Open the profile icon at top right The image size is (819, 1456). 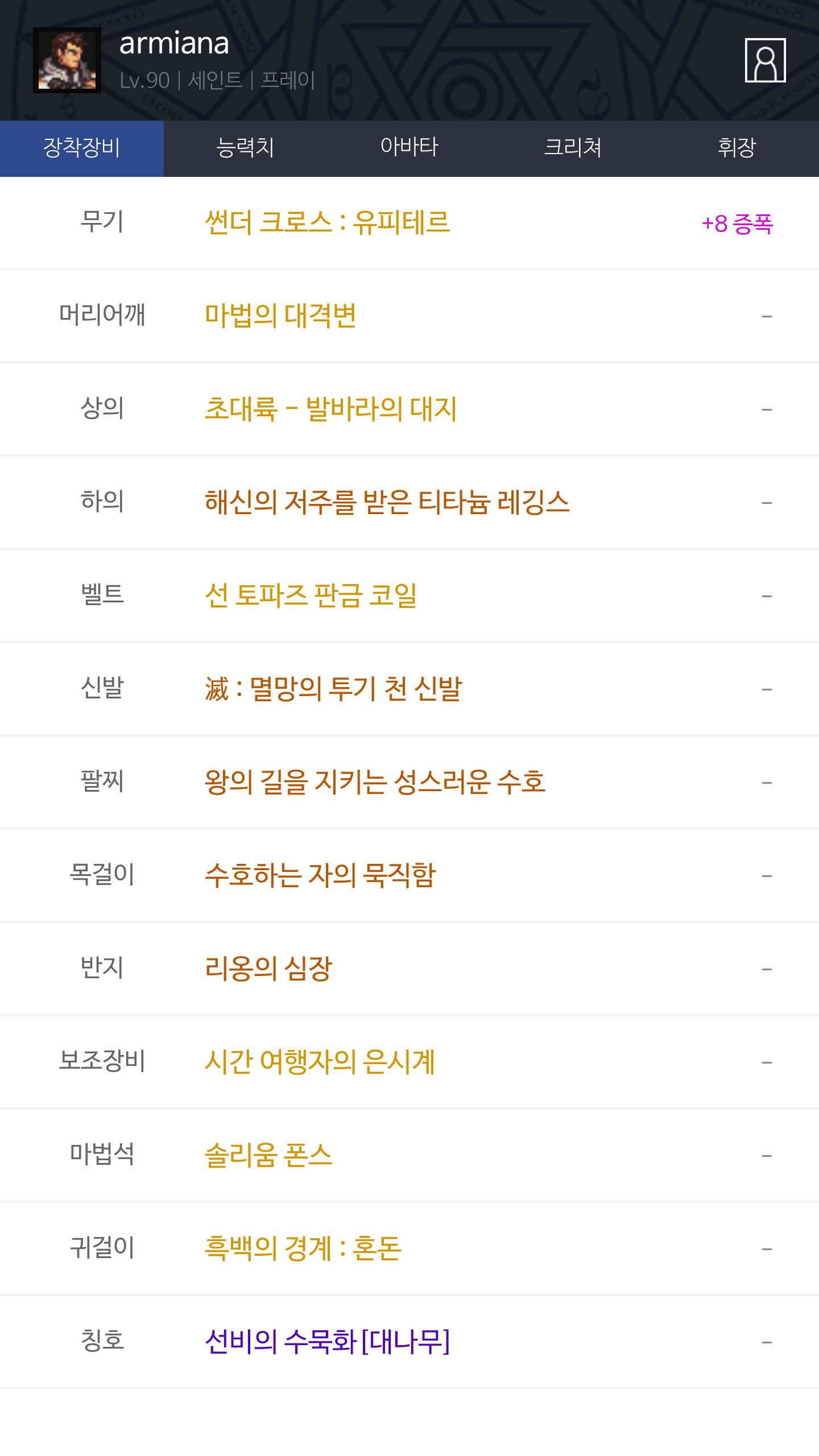[765, 60]
